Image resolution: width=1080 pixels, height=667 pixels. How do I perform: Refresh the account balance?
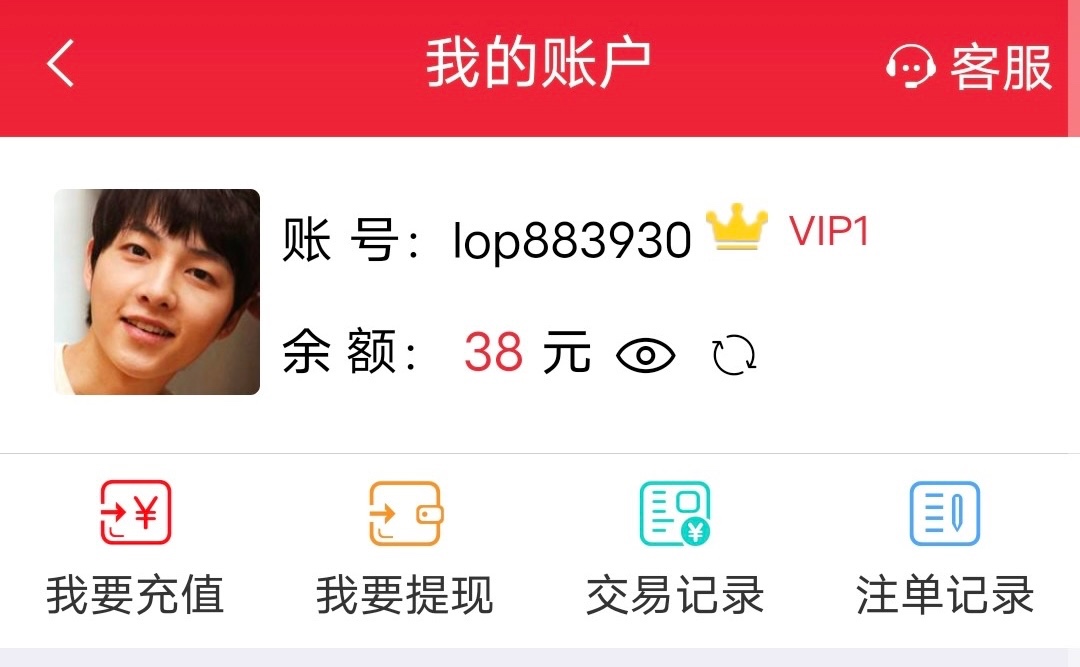point(734,355)
